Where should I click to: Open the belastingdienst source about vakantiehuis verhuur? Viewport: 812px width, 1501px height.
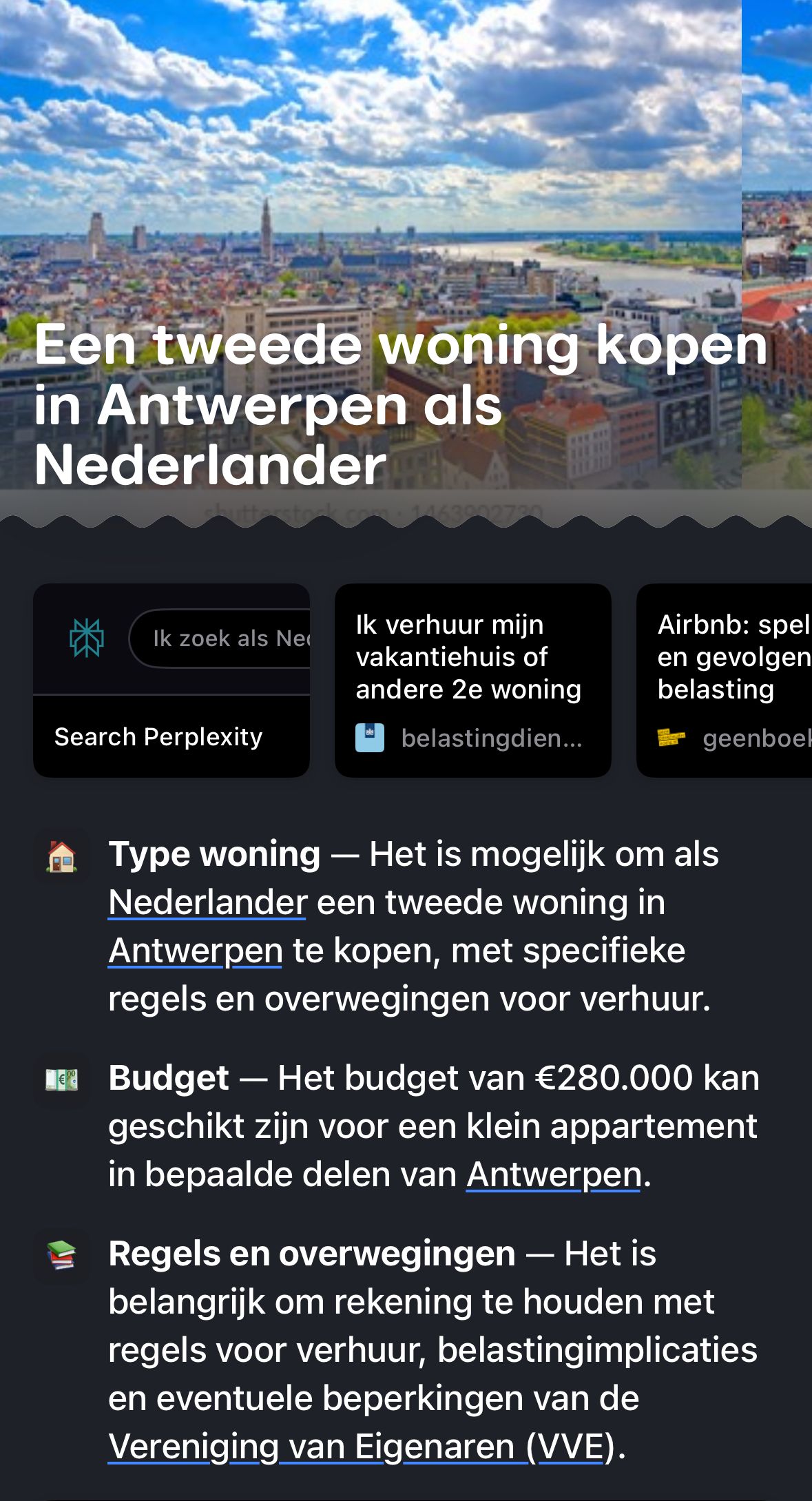(472, 681)
